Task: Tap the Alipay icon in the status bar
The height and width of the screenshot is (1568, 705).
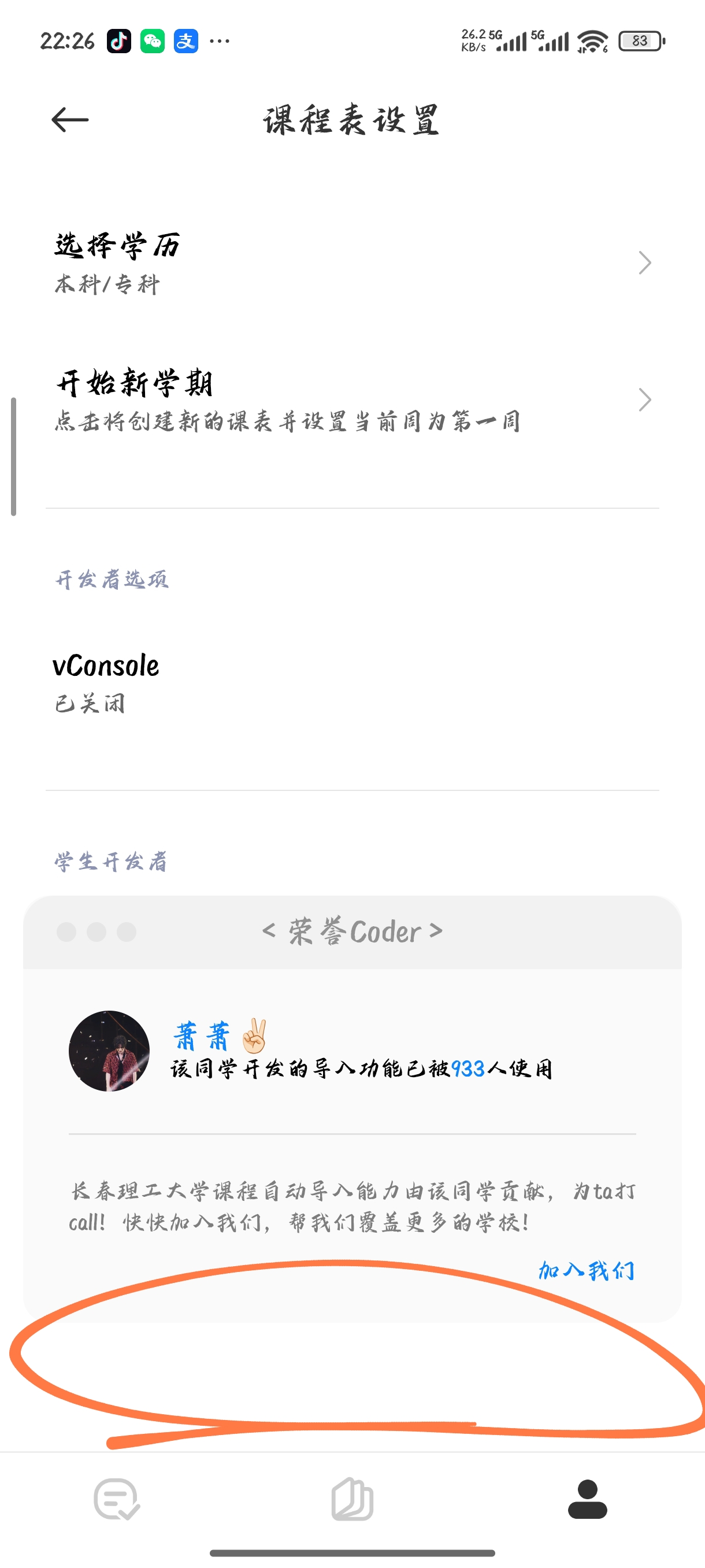Action: 187,42
